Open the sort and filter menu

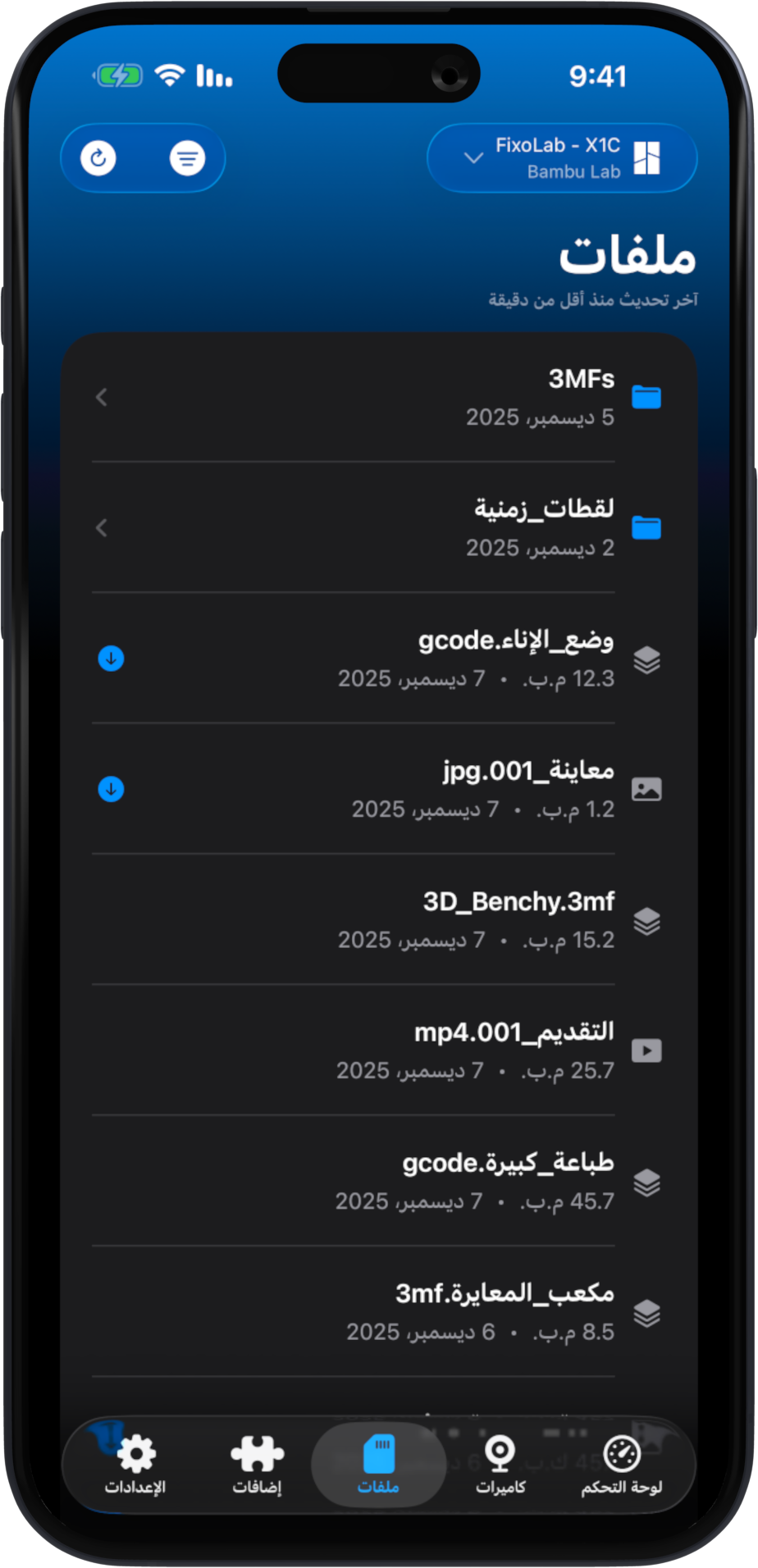point(187,157)
